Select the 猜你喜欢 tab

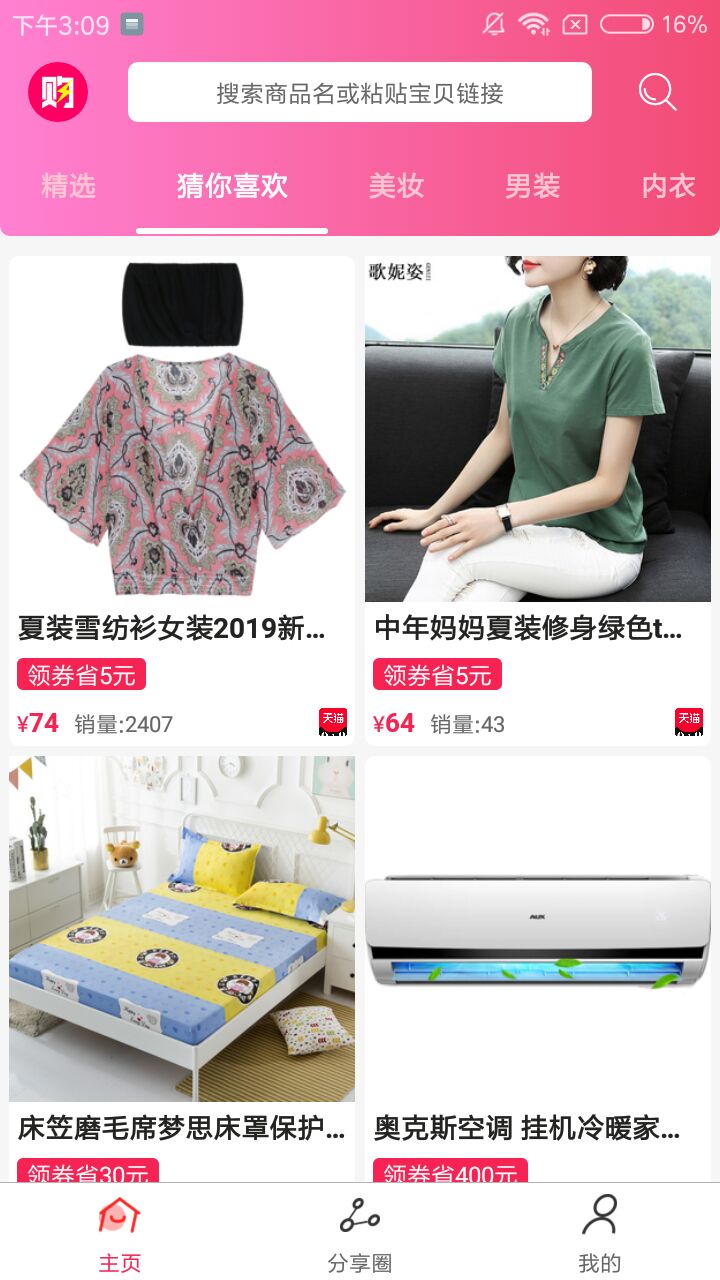pos(232,186)
